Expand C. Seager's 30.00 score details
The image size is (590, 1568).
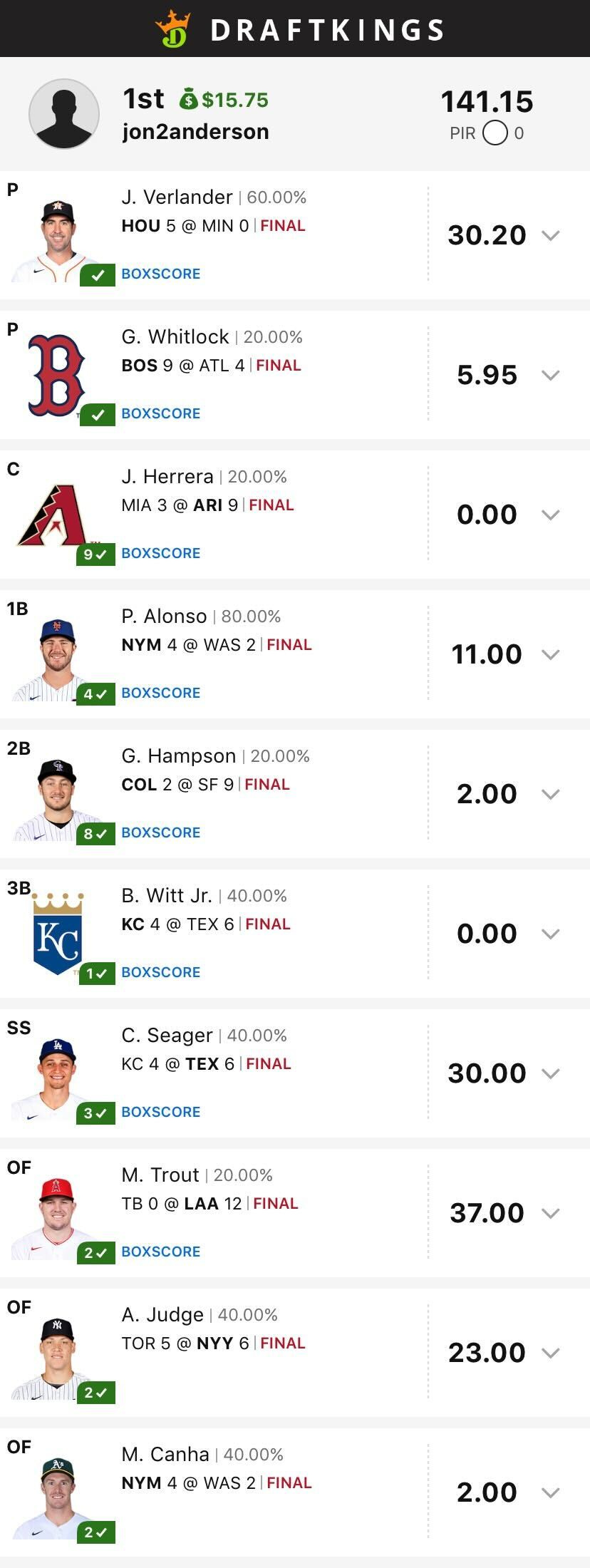pyautogui.click(x=550, y=1073)
